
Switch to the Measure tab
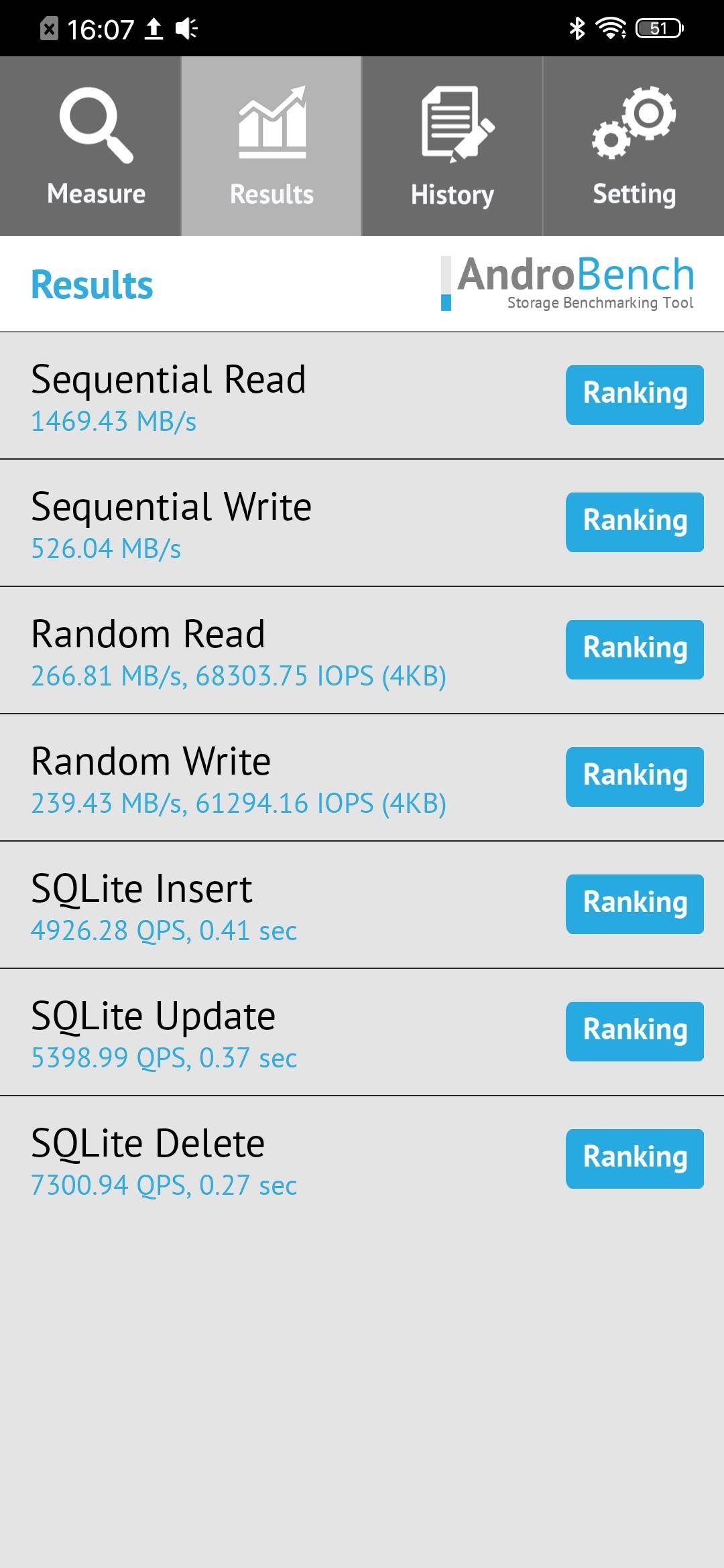click(x=97, y=144)
